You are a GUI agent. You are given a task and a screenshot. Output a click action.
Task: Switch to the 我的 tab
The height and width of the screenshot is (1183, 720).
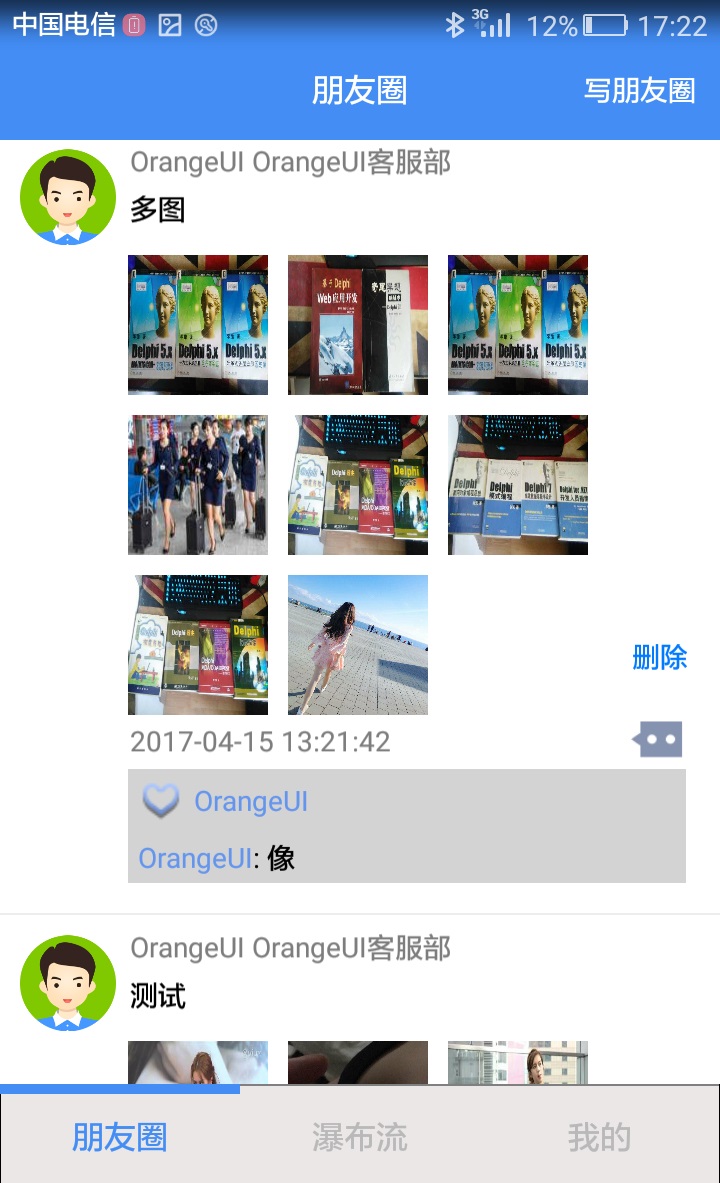pyautogui.click(x=599, y=1137)
